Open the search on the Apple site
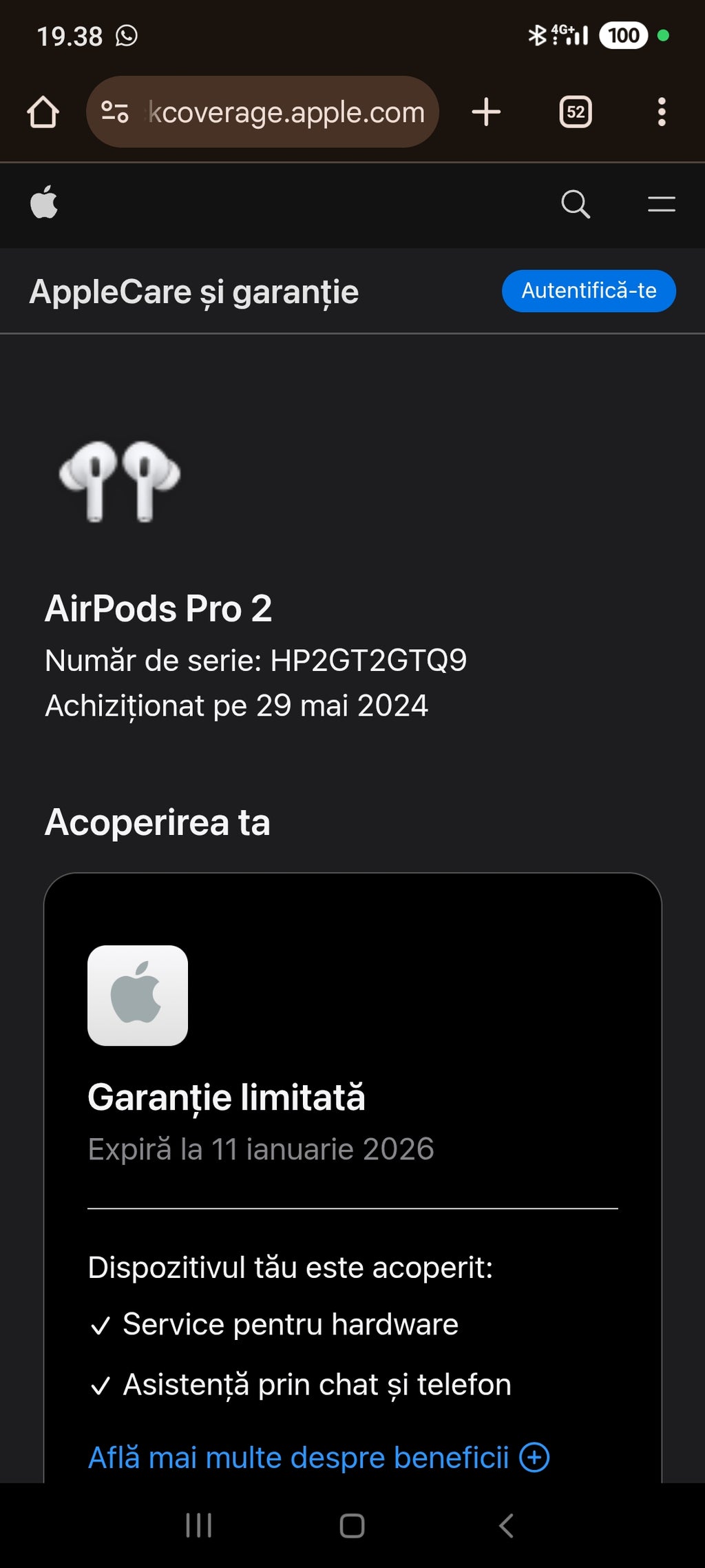 click(576, 204)
